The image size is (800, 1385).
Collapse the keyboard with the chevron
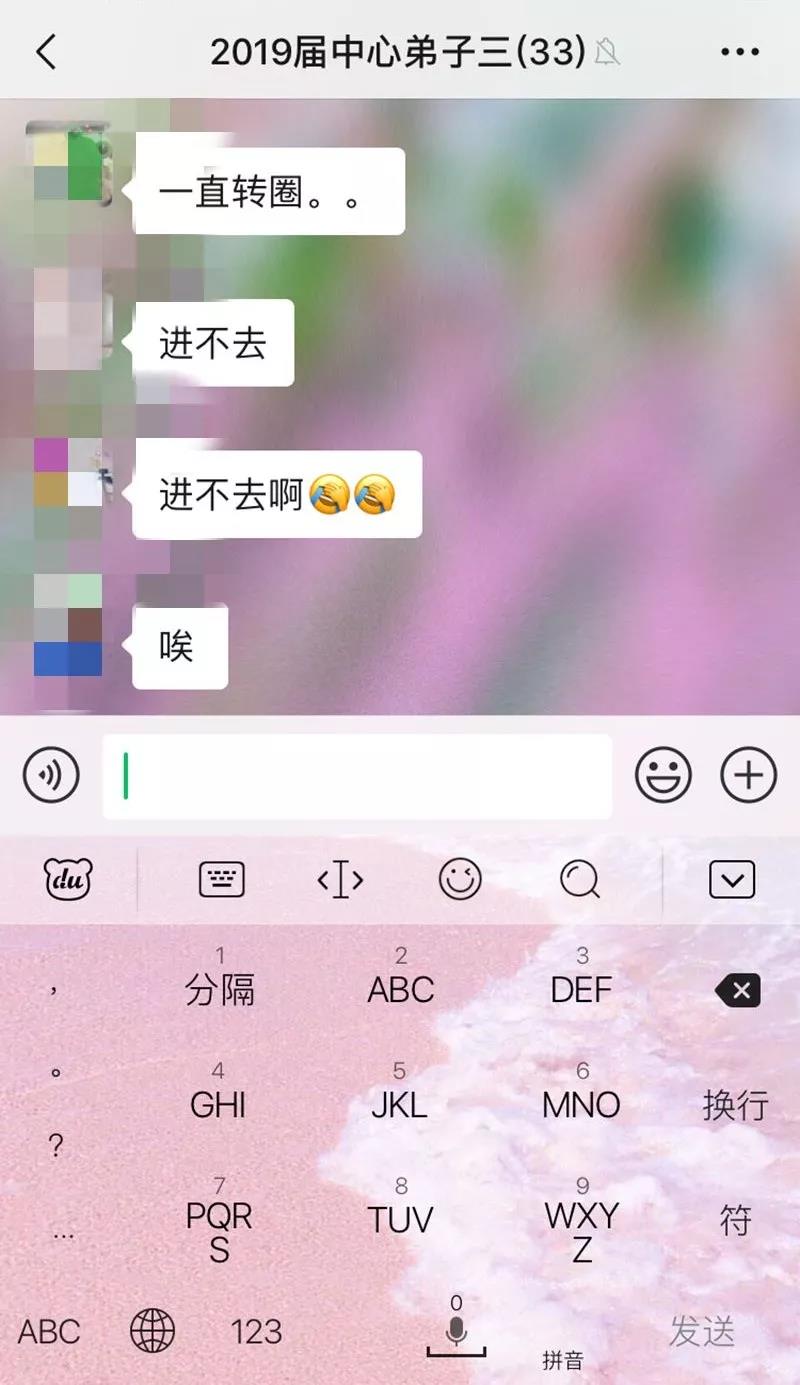(733, 879)
